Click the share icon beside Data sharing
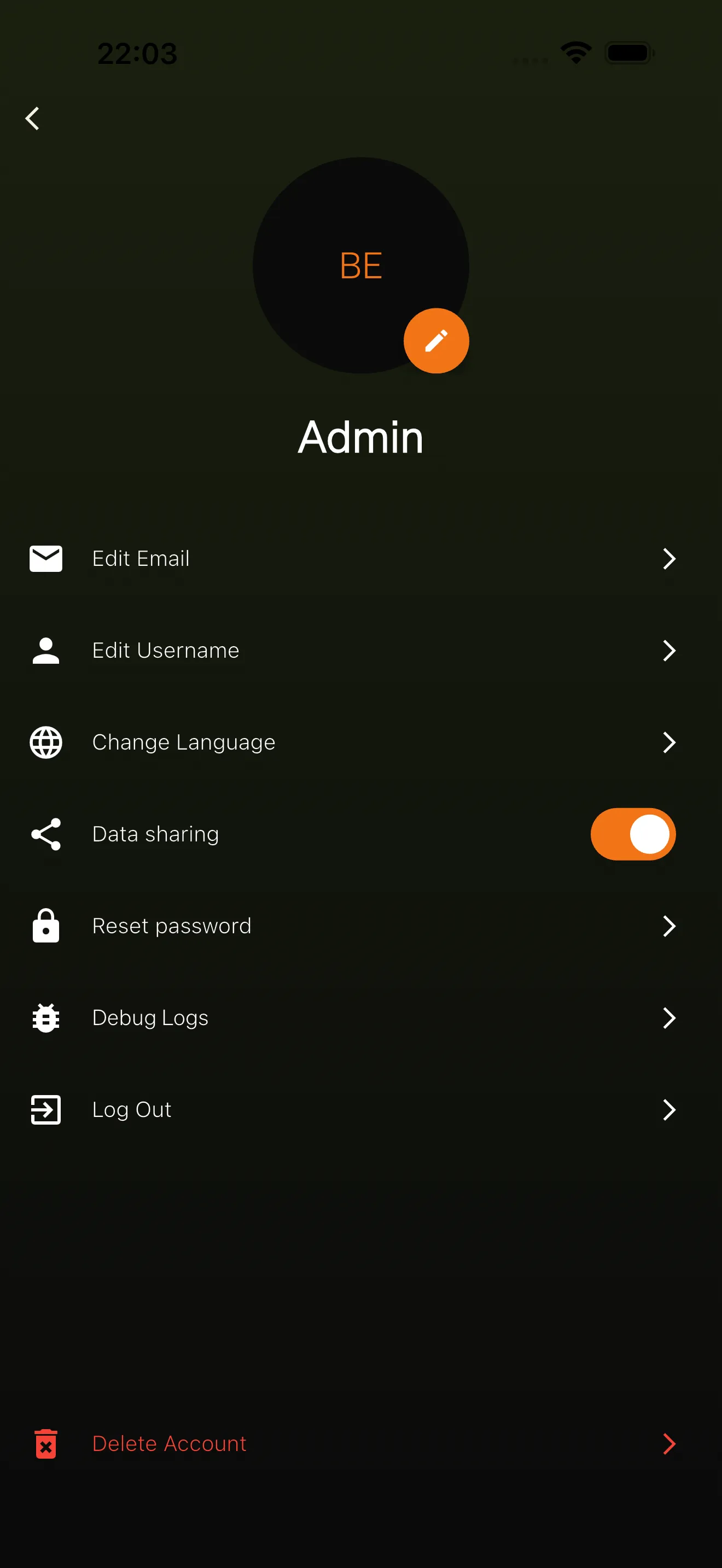 45,834
